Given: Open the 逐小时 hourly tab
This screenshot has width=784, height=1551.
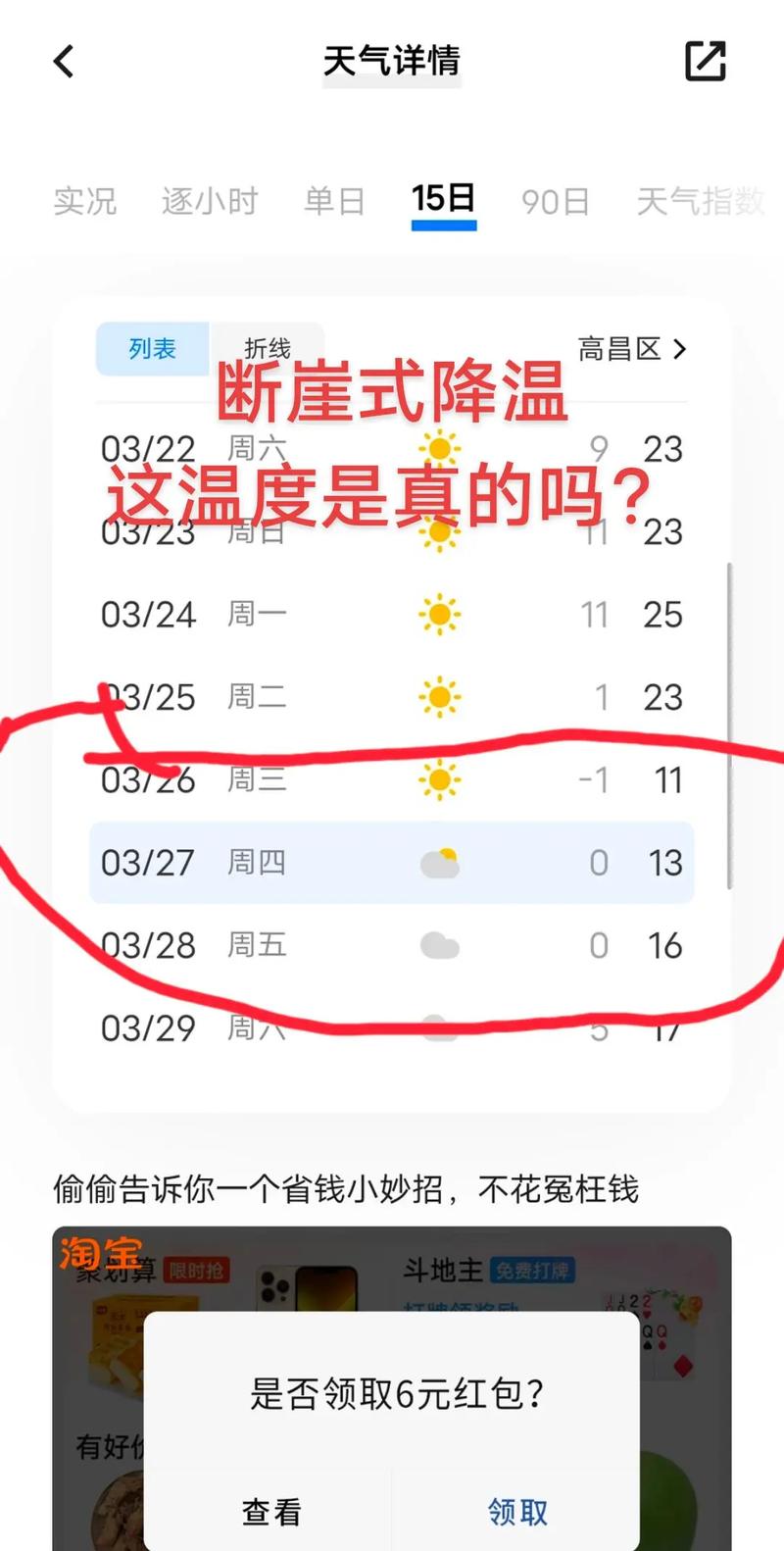Looking at the screenshot, I should pos(210,201).
